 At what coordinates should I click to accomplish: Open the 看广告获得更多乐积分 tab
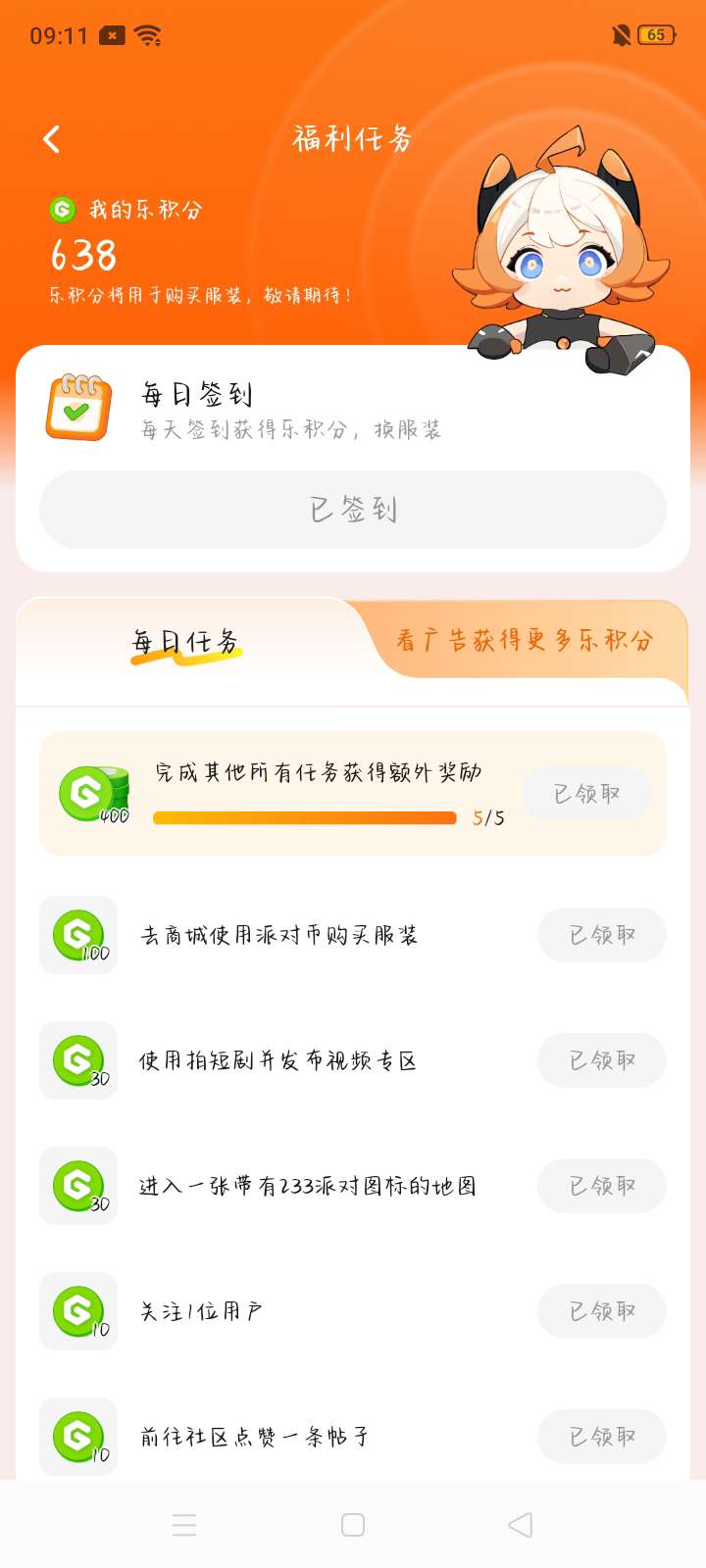pyautogui.click(x=525, y=641)
